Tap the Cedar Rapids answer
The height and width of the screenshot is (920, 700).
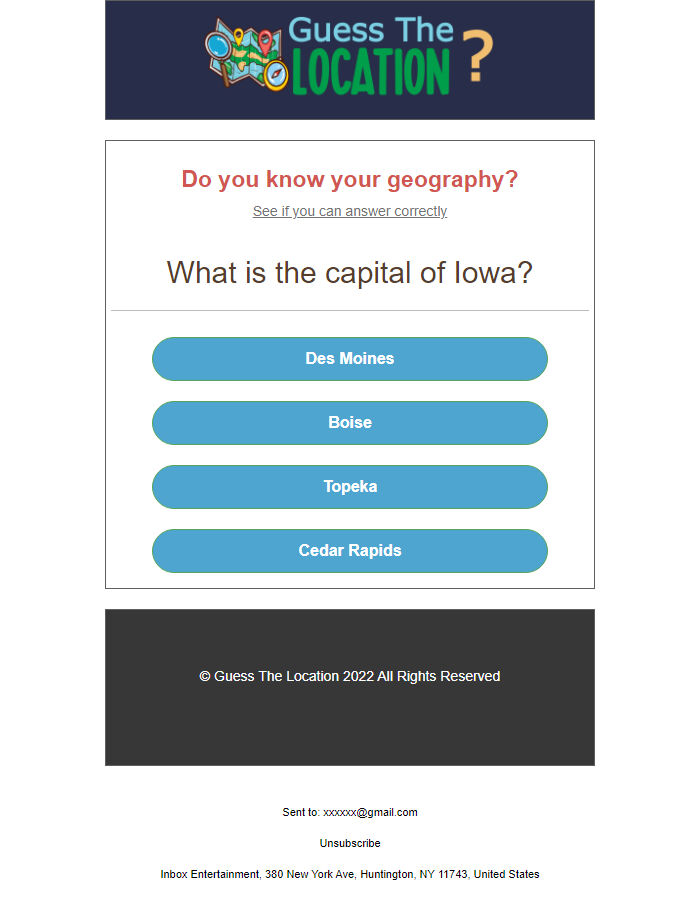[x=350, y=551]
